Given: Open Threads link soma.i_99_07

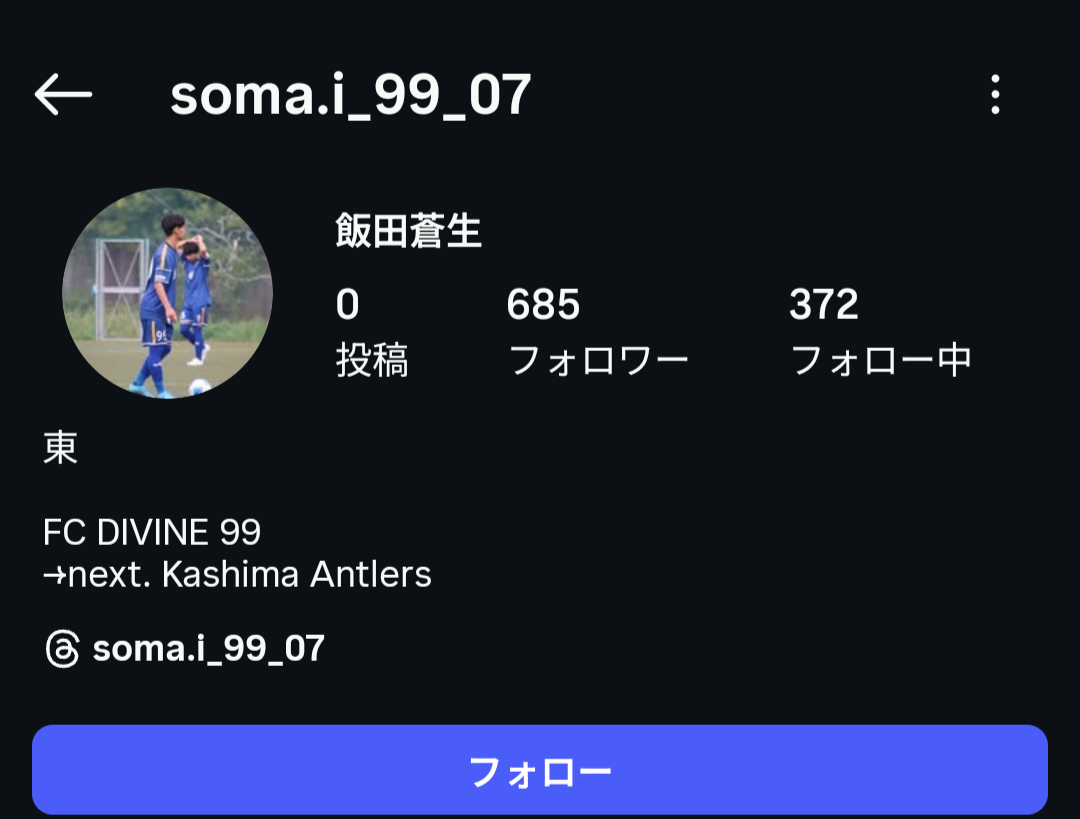Looking at the screenshot, I should [x=186, y=649].
